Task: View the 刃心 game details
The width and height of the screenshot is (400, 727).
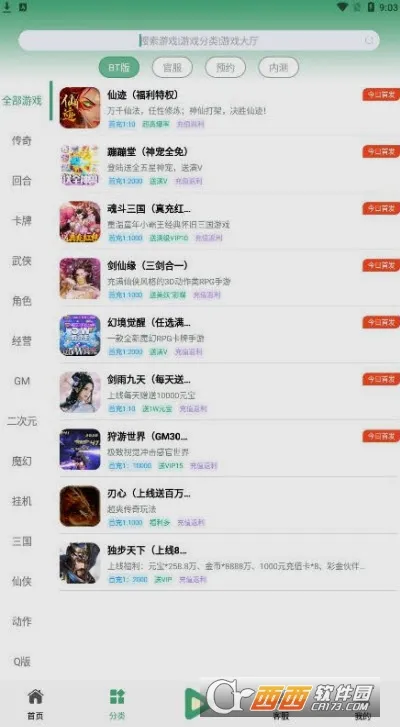Action: [x=229, y=506]
